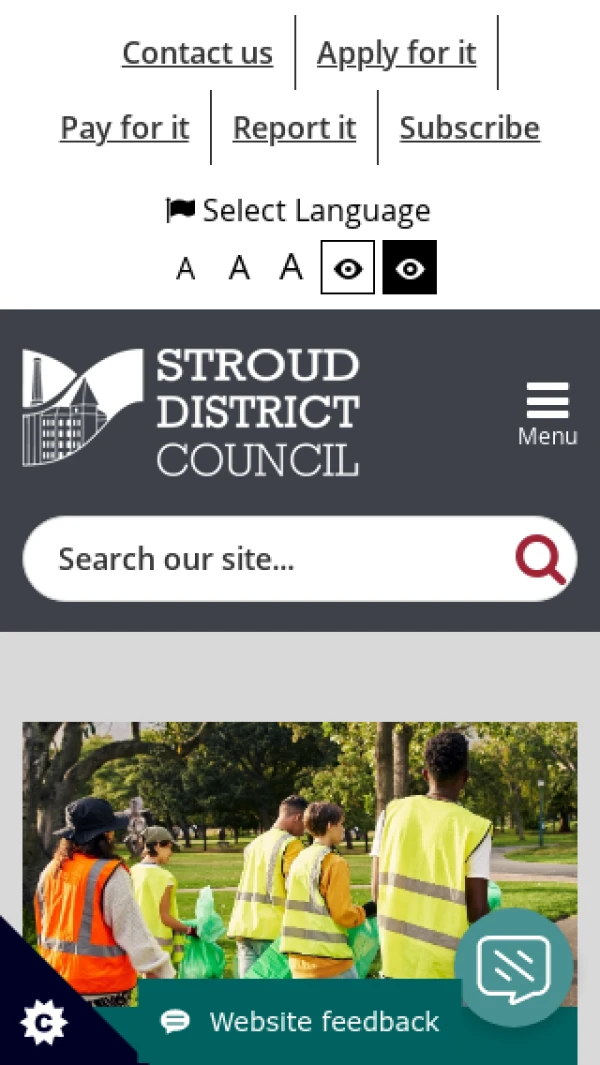
Task: Choose the largest text size A
Action: coord(290,267)
